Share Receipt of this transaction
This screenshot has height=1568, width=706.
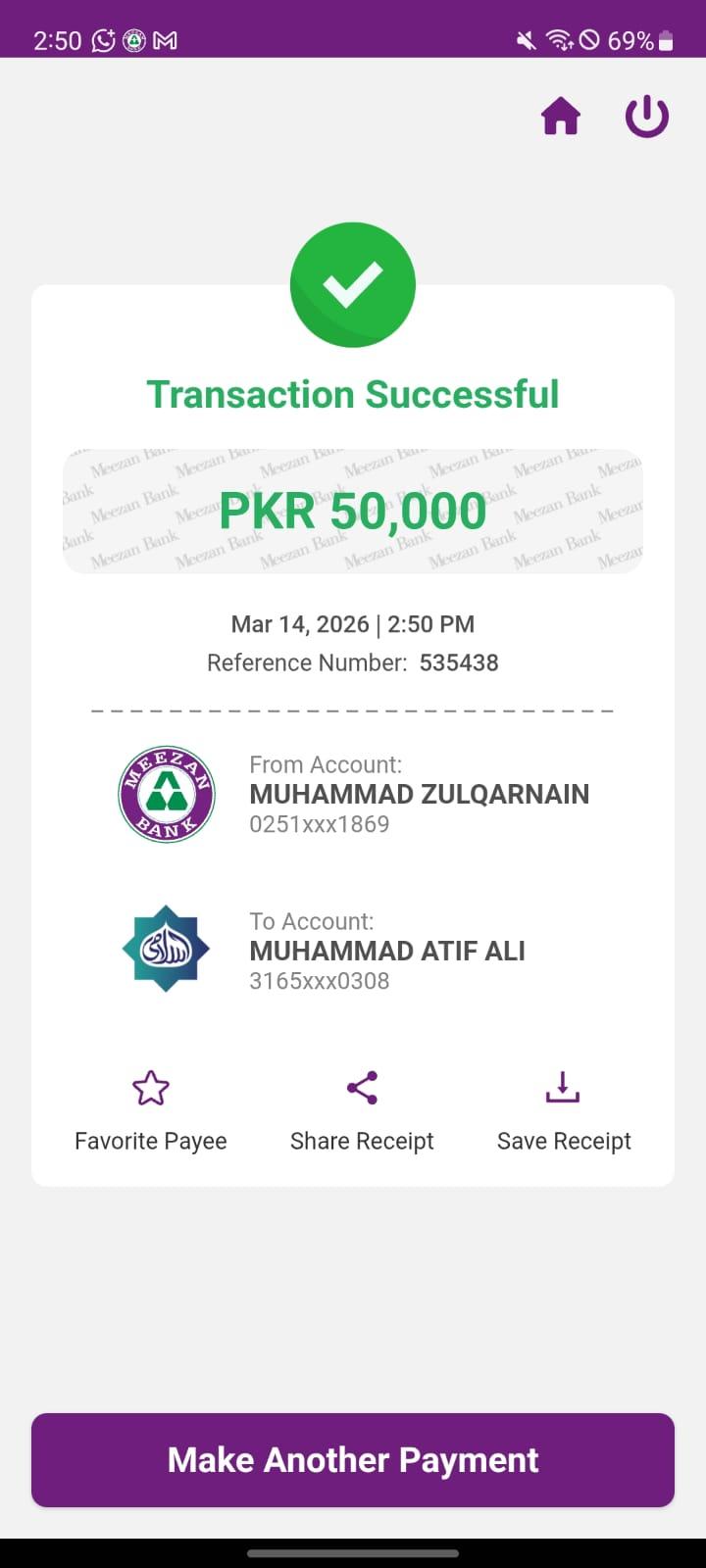[362, 1111]
